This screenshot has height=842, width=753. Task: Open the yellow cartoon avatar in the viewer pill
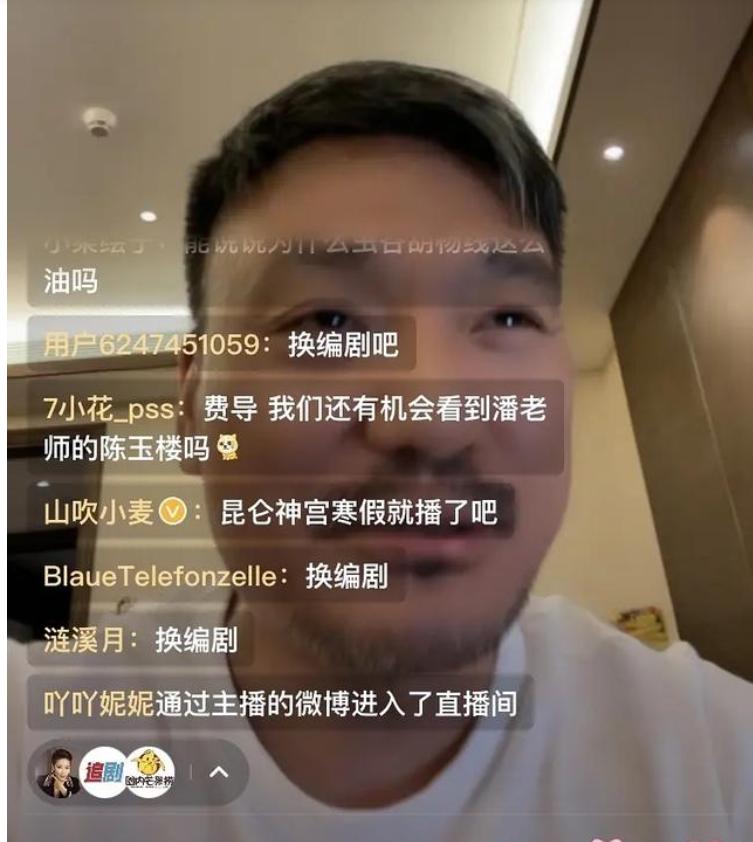150,771
